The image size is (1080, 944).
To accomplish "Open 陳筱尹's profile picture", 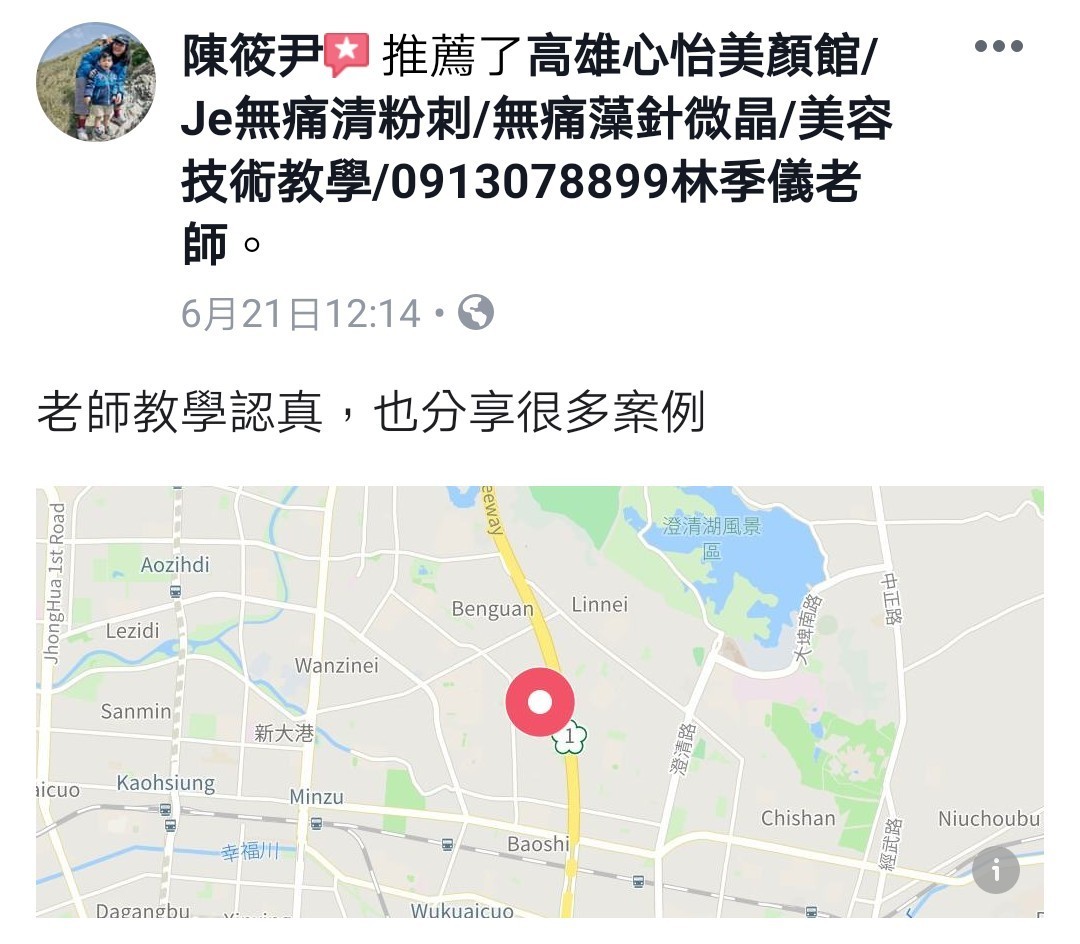I will [x=96, y=82].
